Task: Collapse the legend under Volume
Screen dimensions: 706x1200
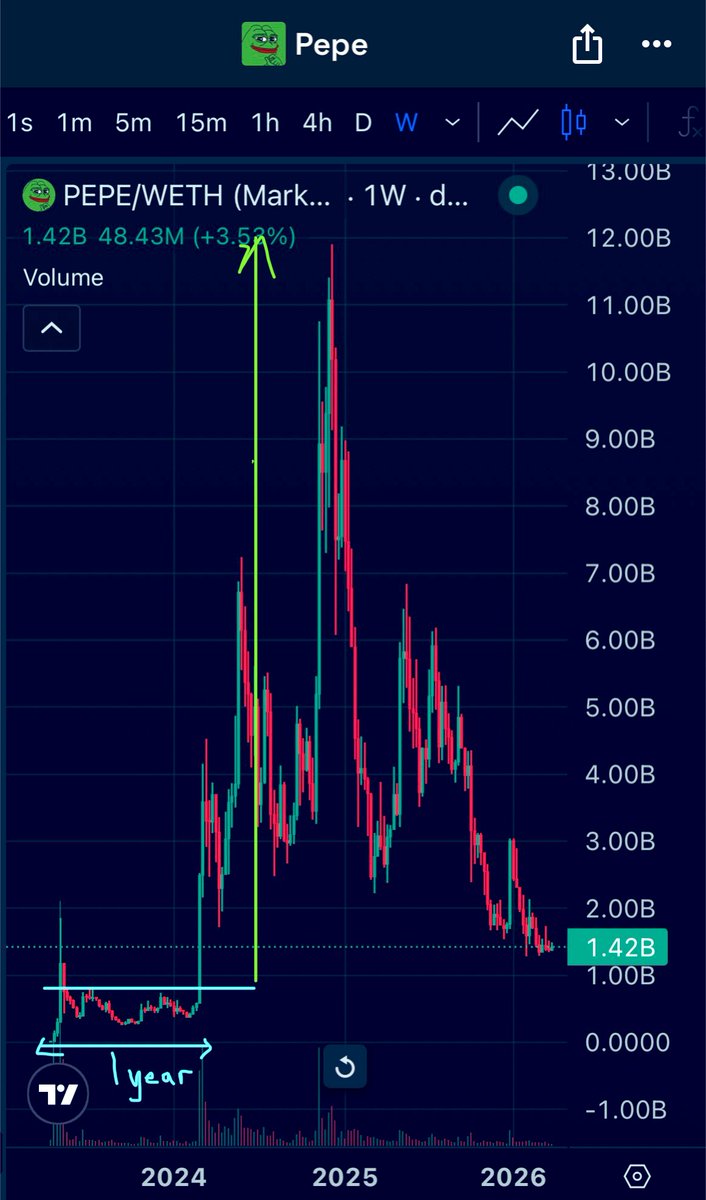Action: click(x=52, y=328)
